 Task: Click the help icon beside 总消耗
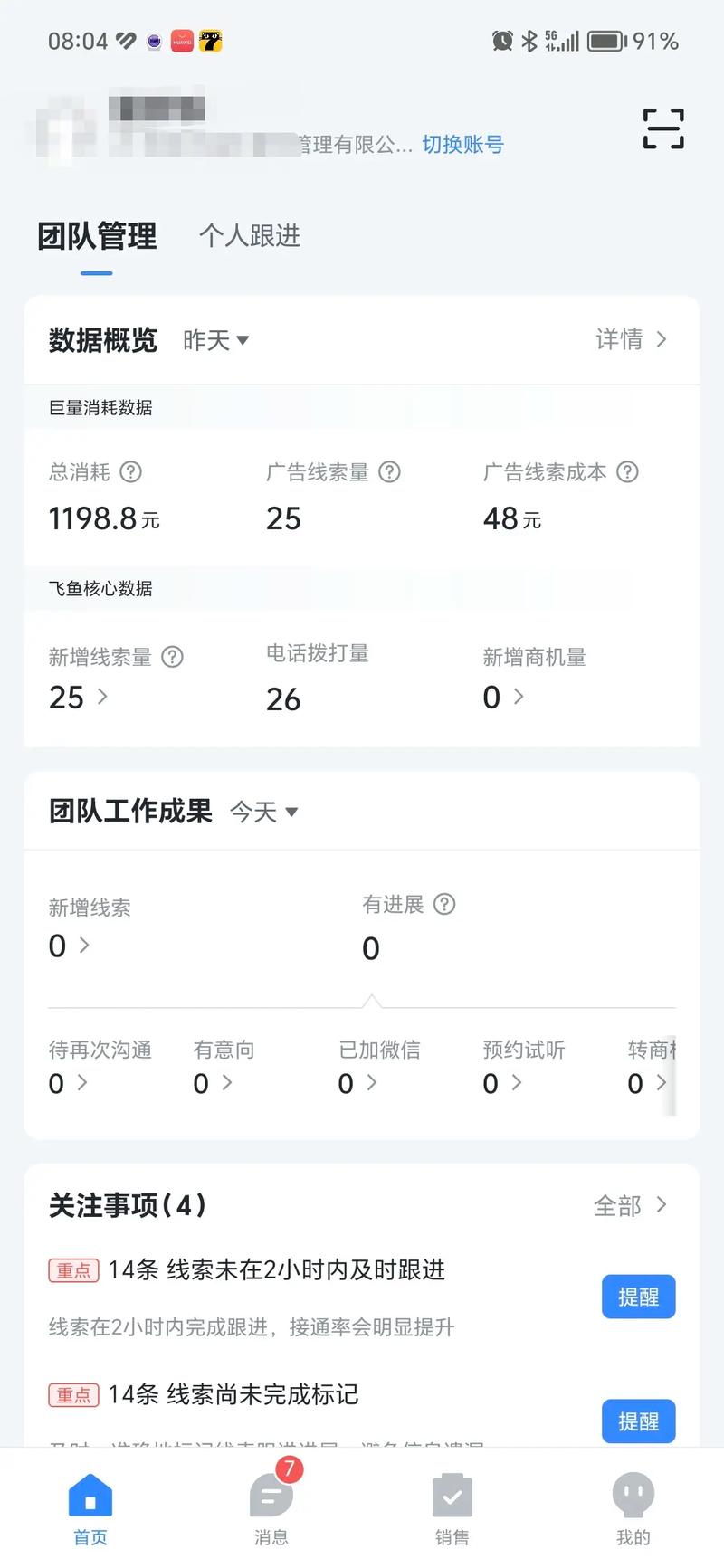click(x=132, y=471)
